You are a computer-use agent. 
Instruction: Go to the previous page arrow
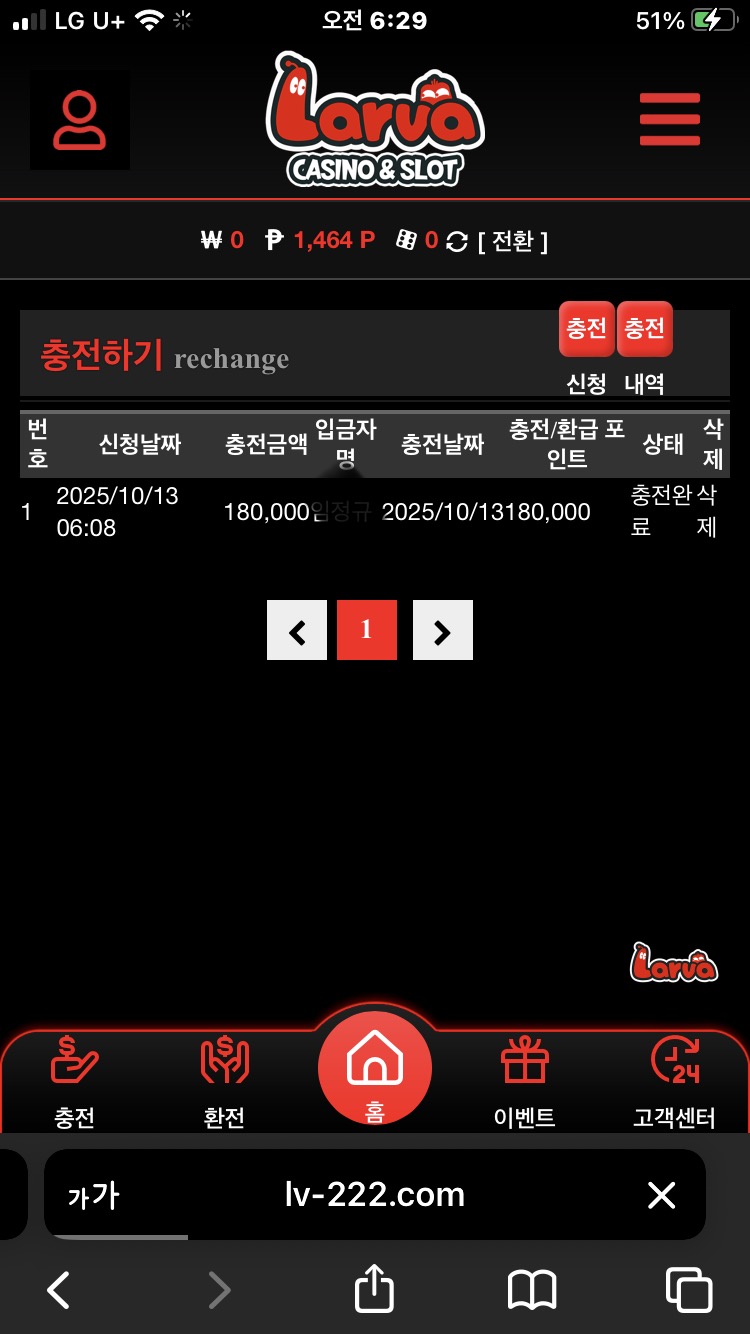[297, 630]
